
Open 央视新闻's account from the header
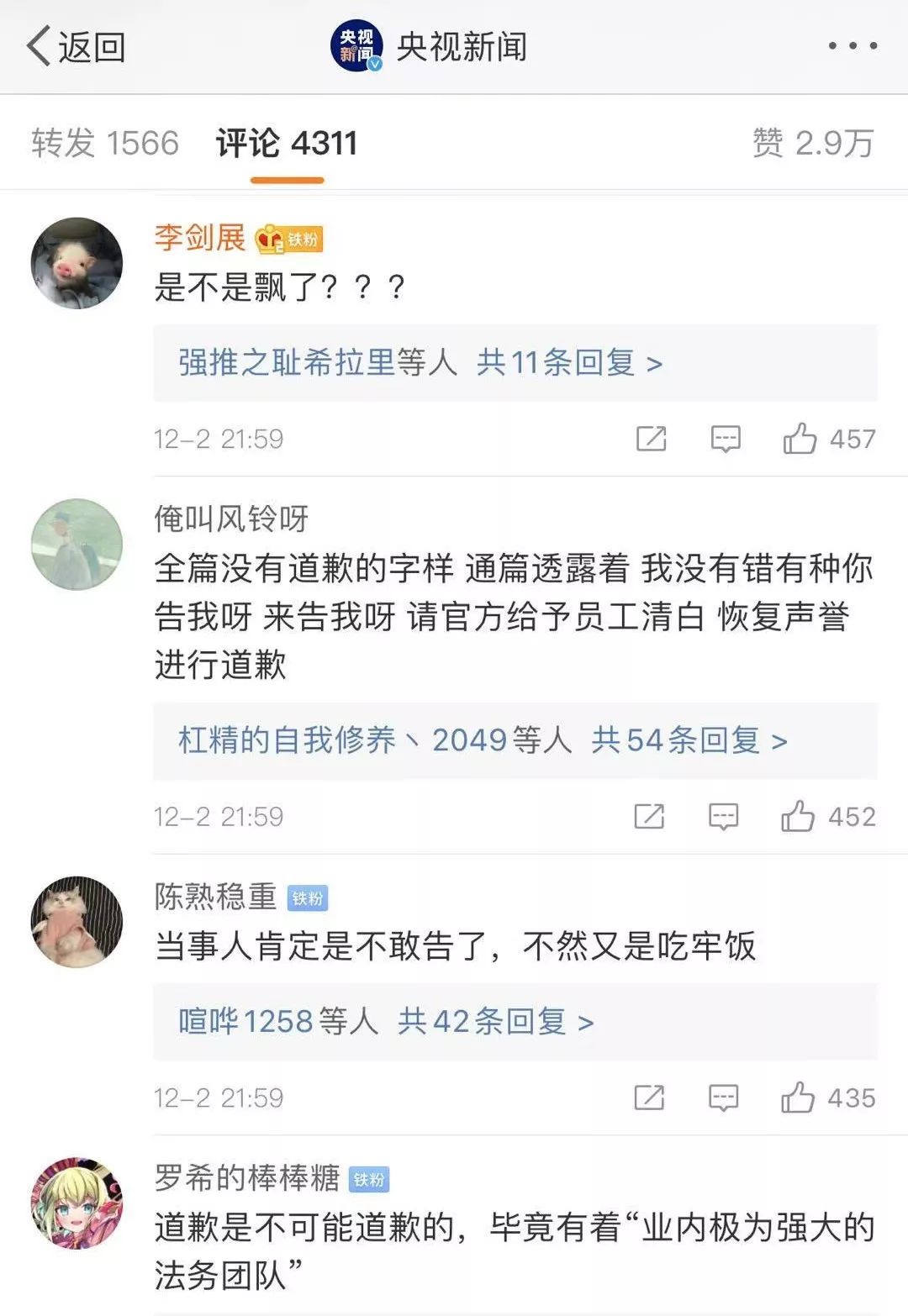429,46
